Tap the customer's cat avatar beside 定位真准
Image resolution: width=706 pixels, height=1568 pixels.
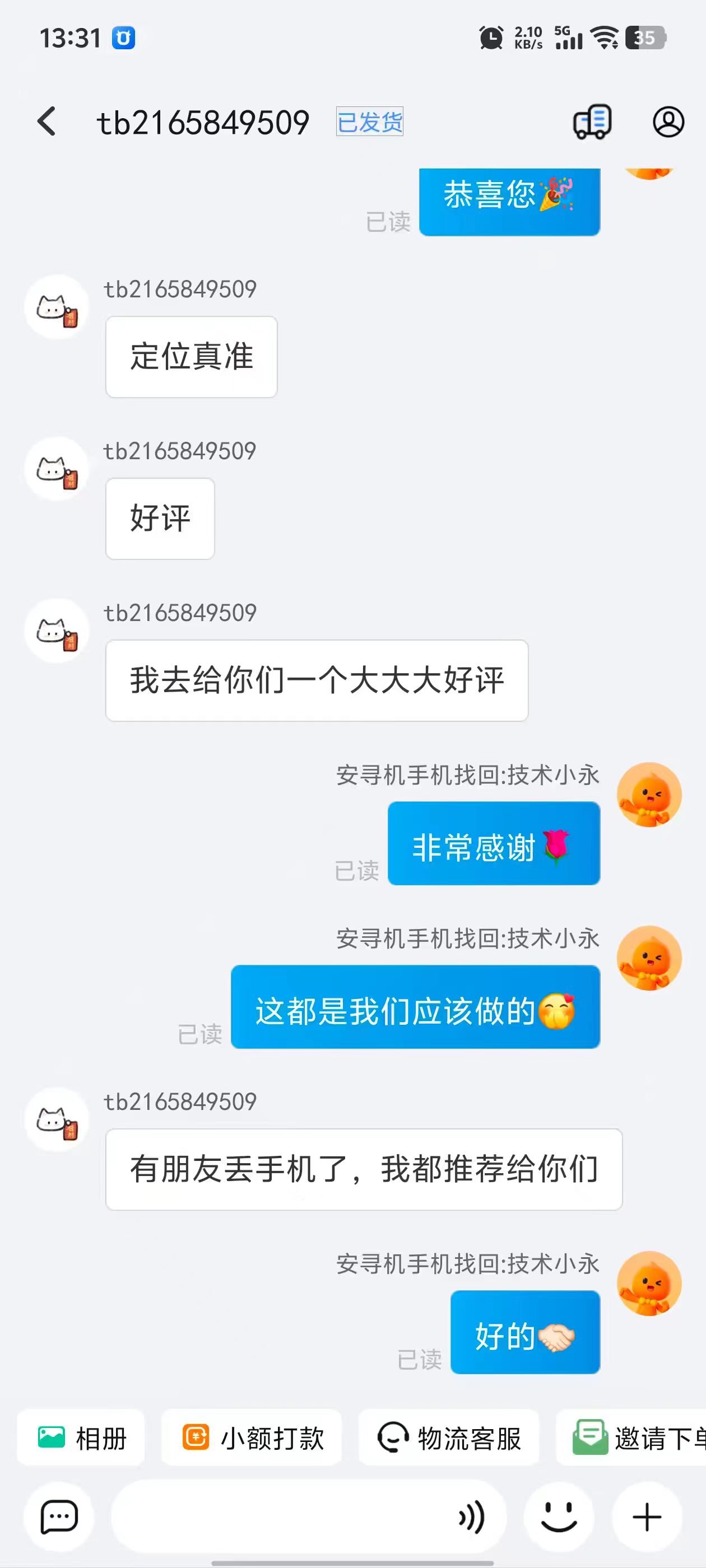click(x=57, y=307)
